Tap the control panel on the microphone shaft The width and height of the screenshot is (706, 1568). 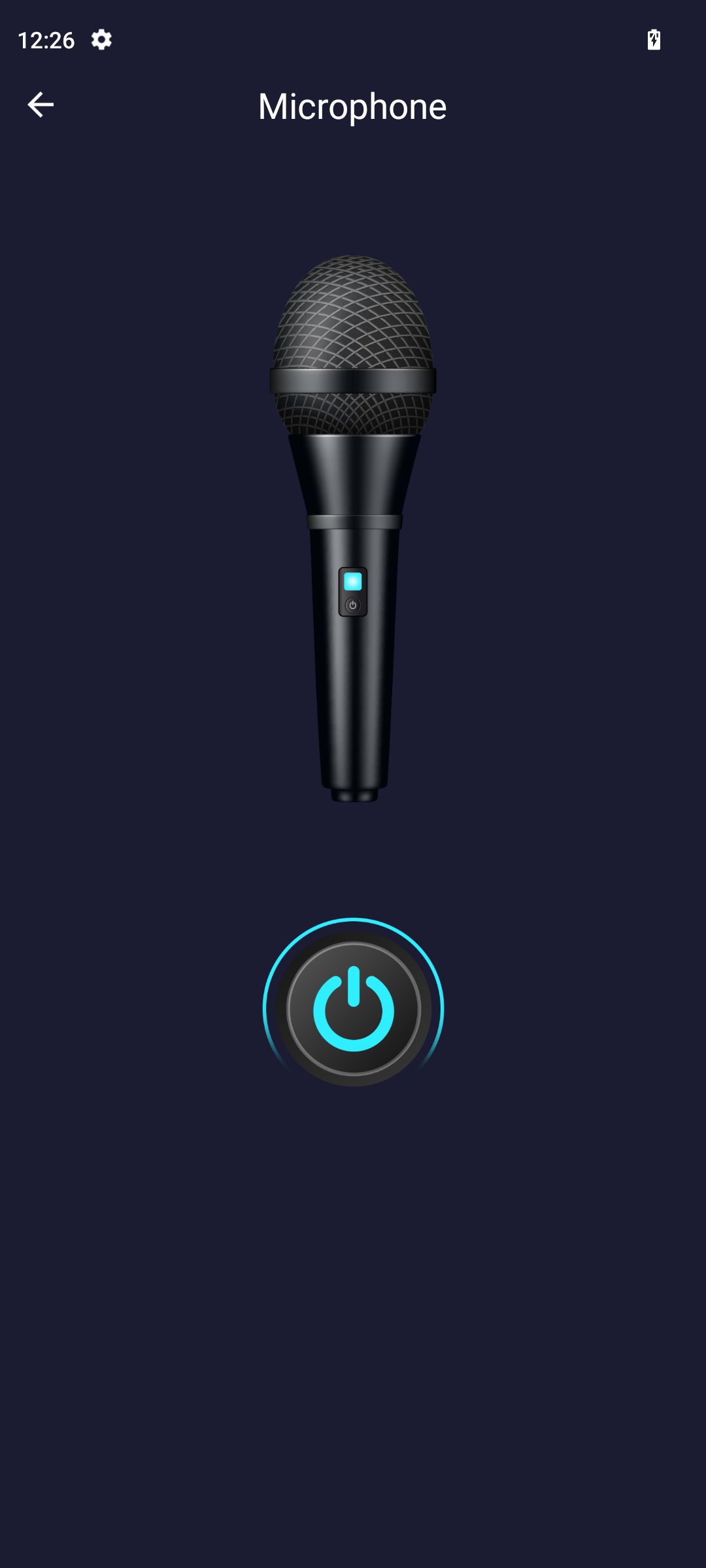[x=353, y=591]
